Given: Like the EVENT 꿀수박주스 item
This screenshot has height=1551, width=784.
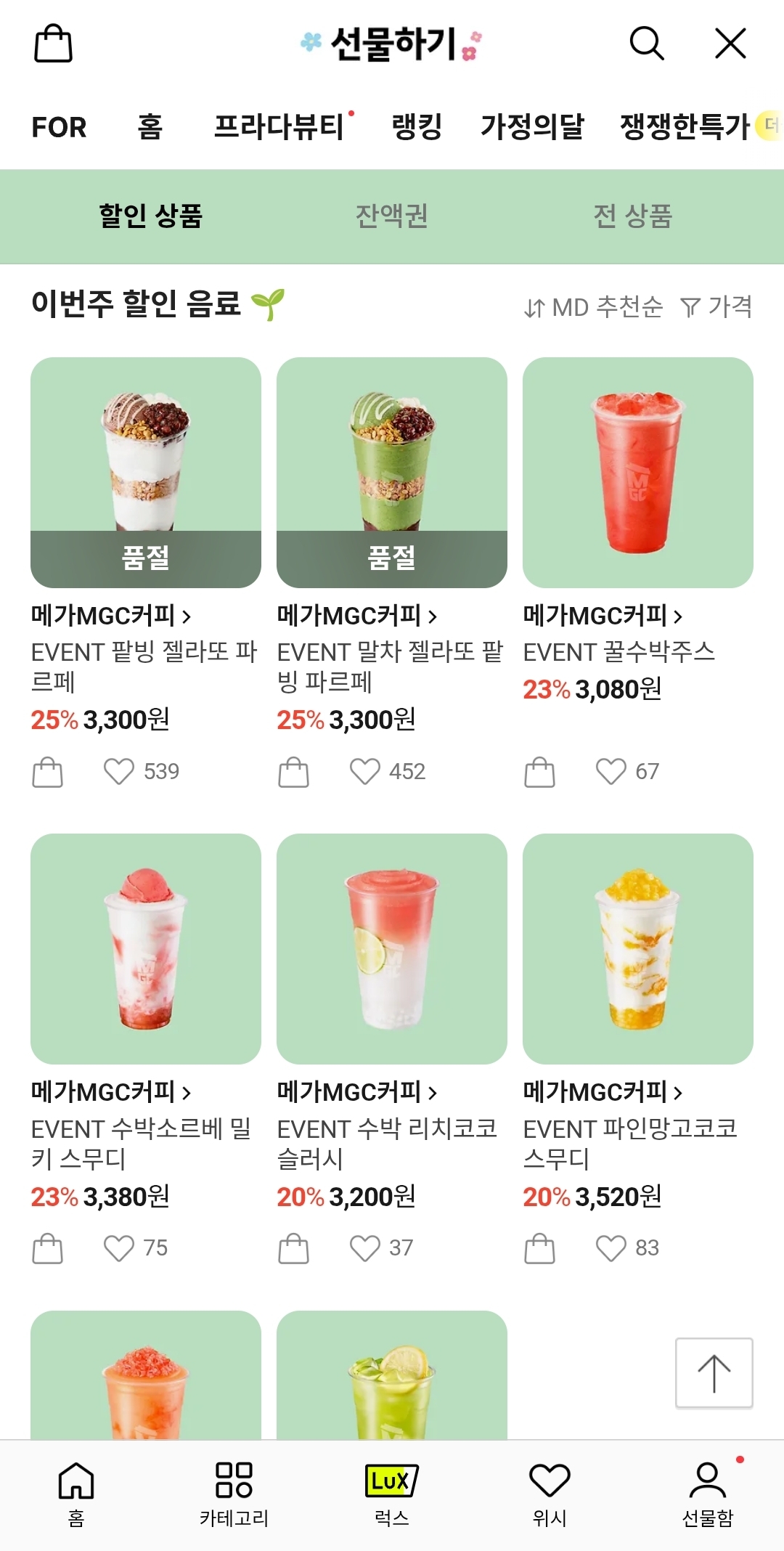Looking at the screenshot, I should click(x=611, y=771).
